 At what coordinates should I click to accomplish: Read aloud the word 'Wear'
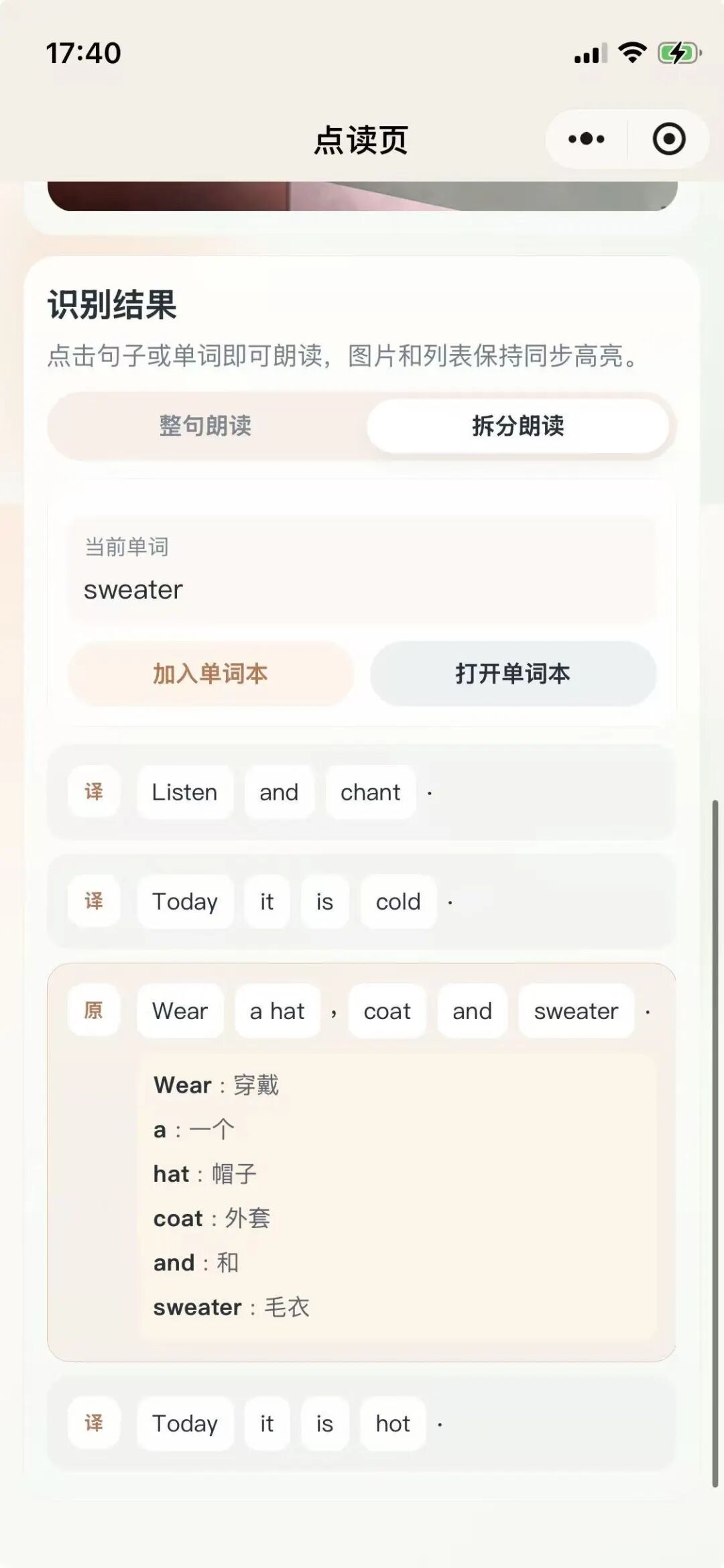click(x=180, y=1011)
